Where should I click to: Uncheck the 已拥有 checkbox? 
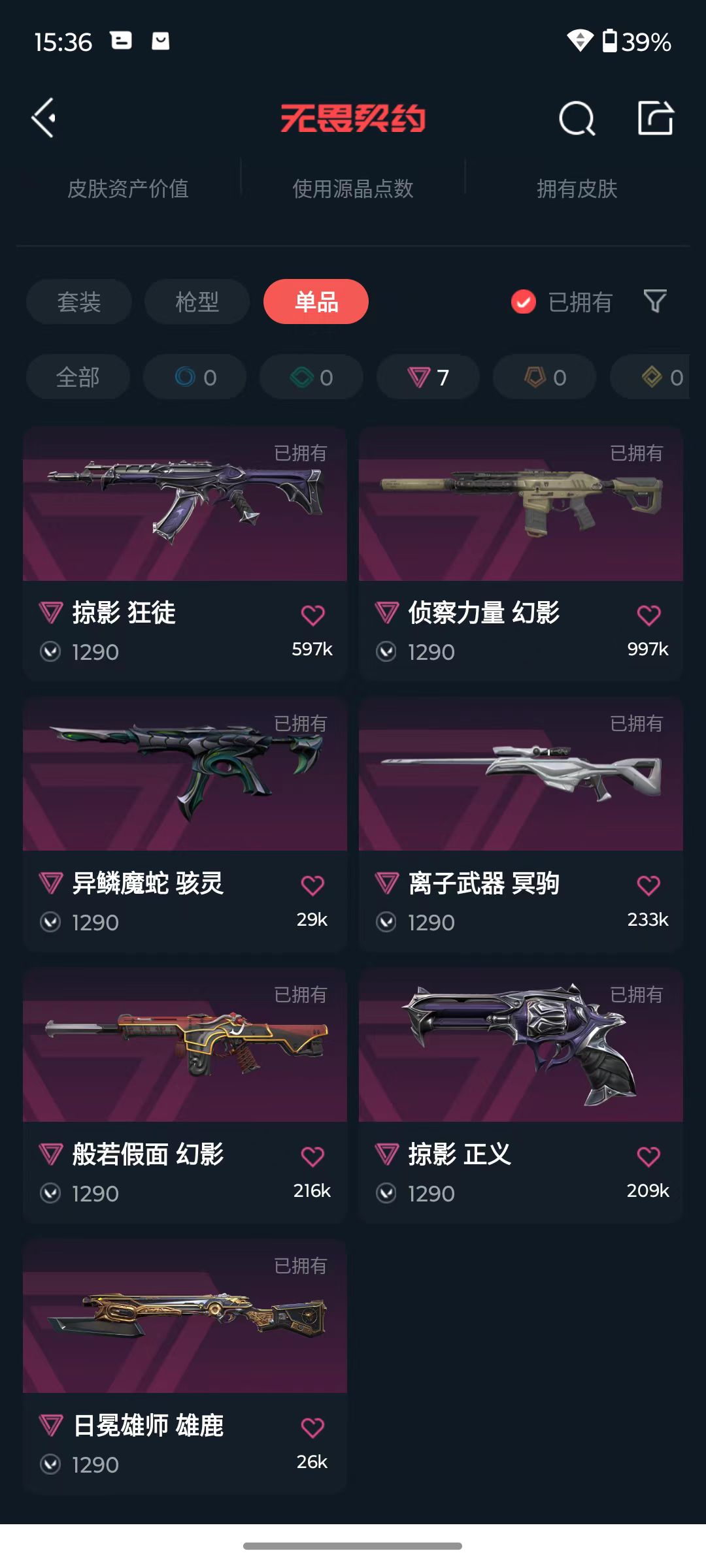523,302
